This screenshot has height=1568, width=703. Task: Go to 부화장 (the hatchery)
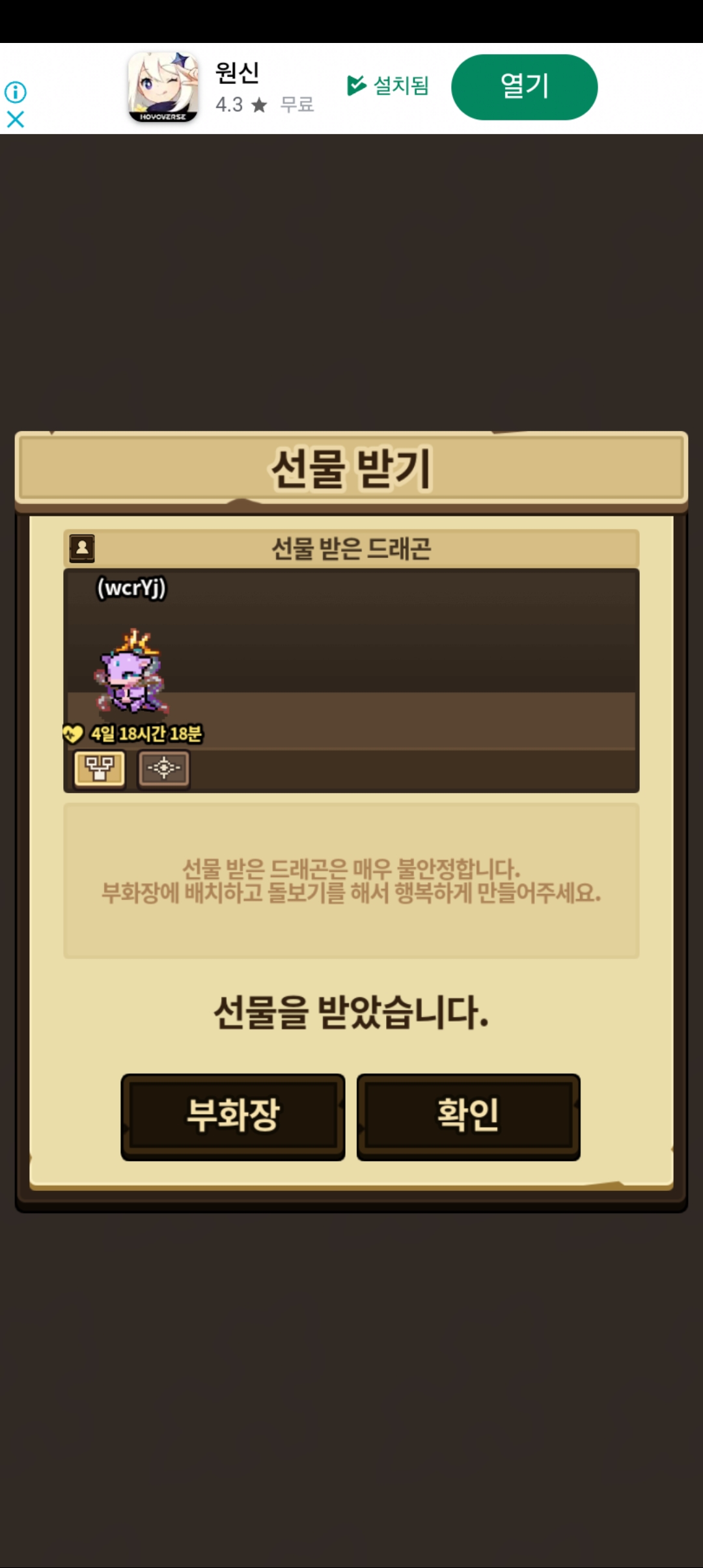point(233,1115)
